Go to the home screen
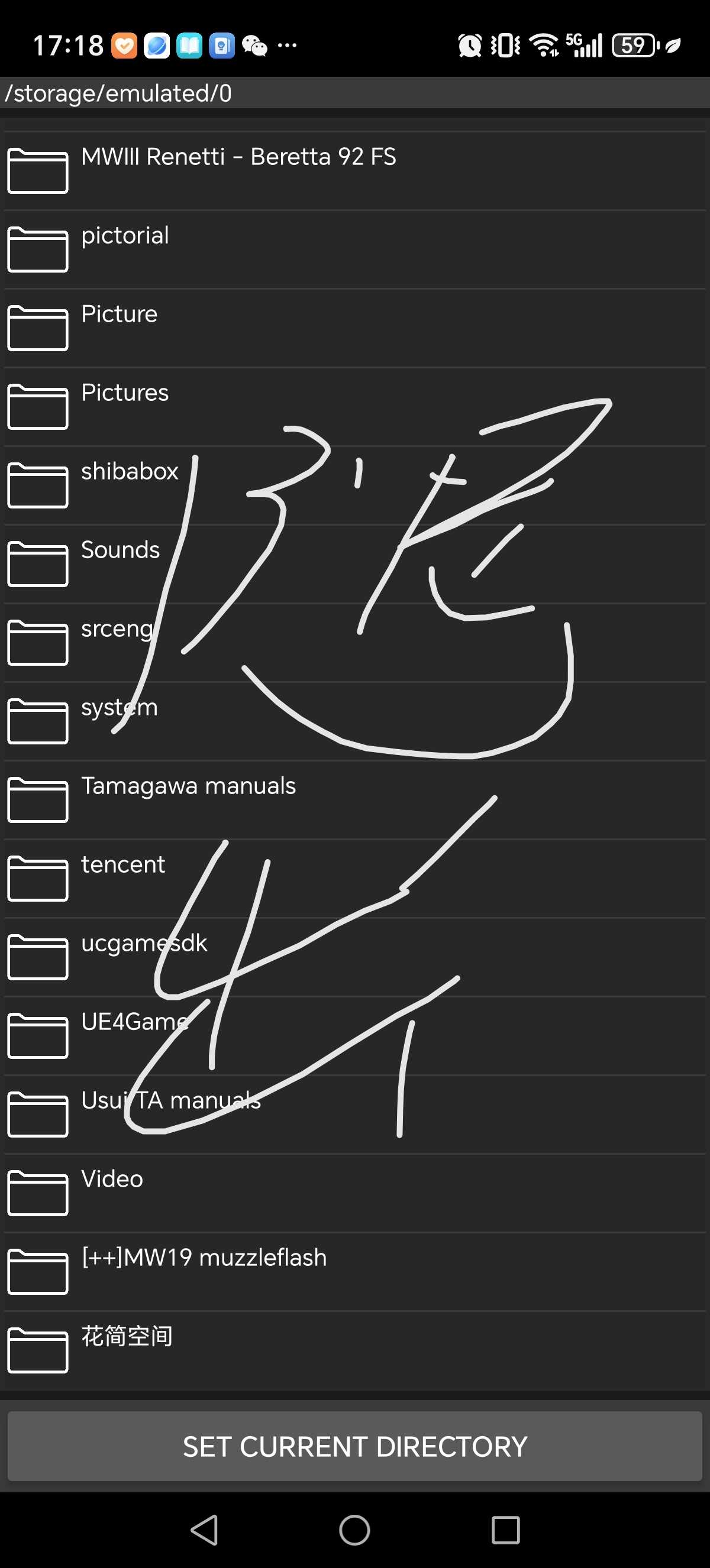710x1568 pixels. click(x=354, y=1530)
